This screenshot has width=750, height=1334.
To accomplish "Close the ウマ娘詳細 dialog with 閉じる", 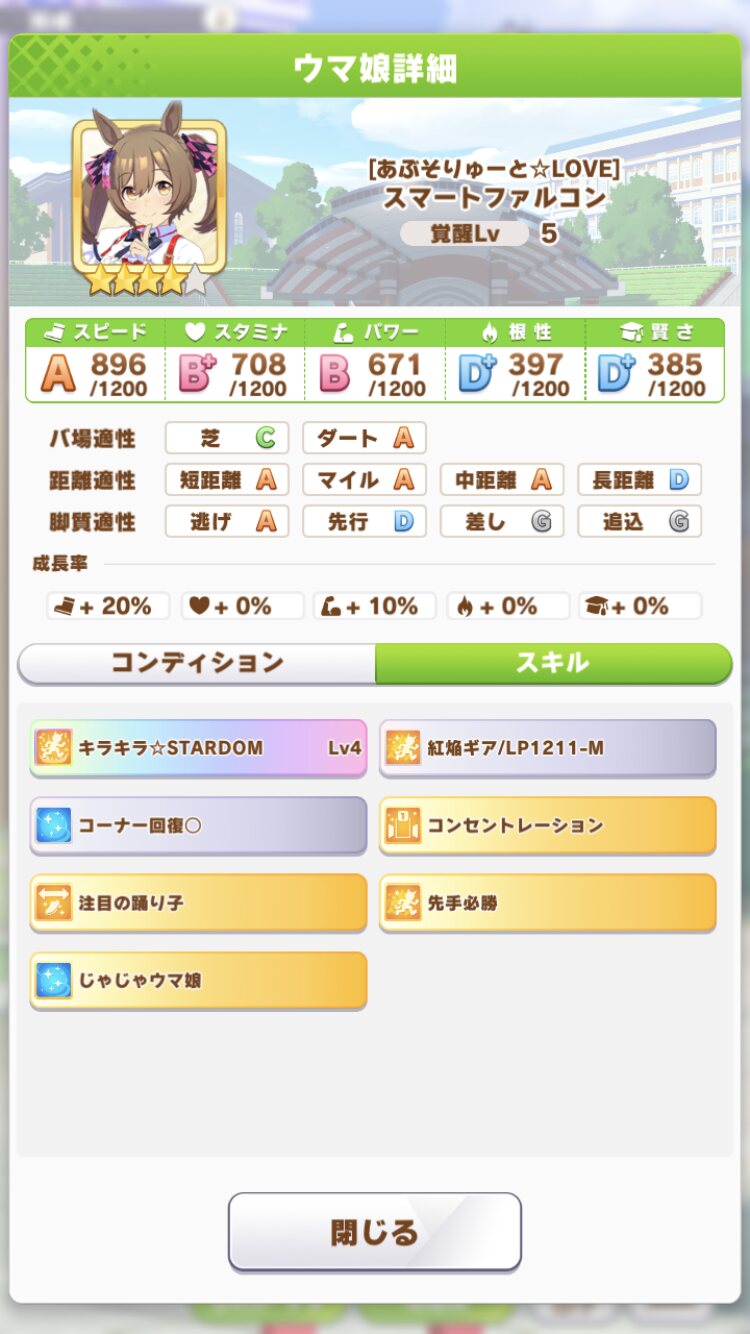I will 374,1231.
